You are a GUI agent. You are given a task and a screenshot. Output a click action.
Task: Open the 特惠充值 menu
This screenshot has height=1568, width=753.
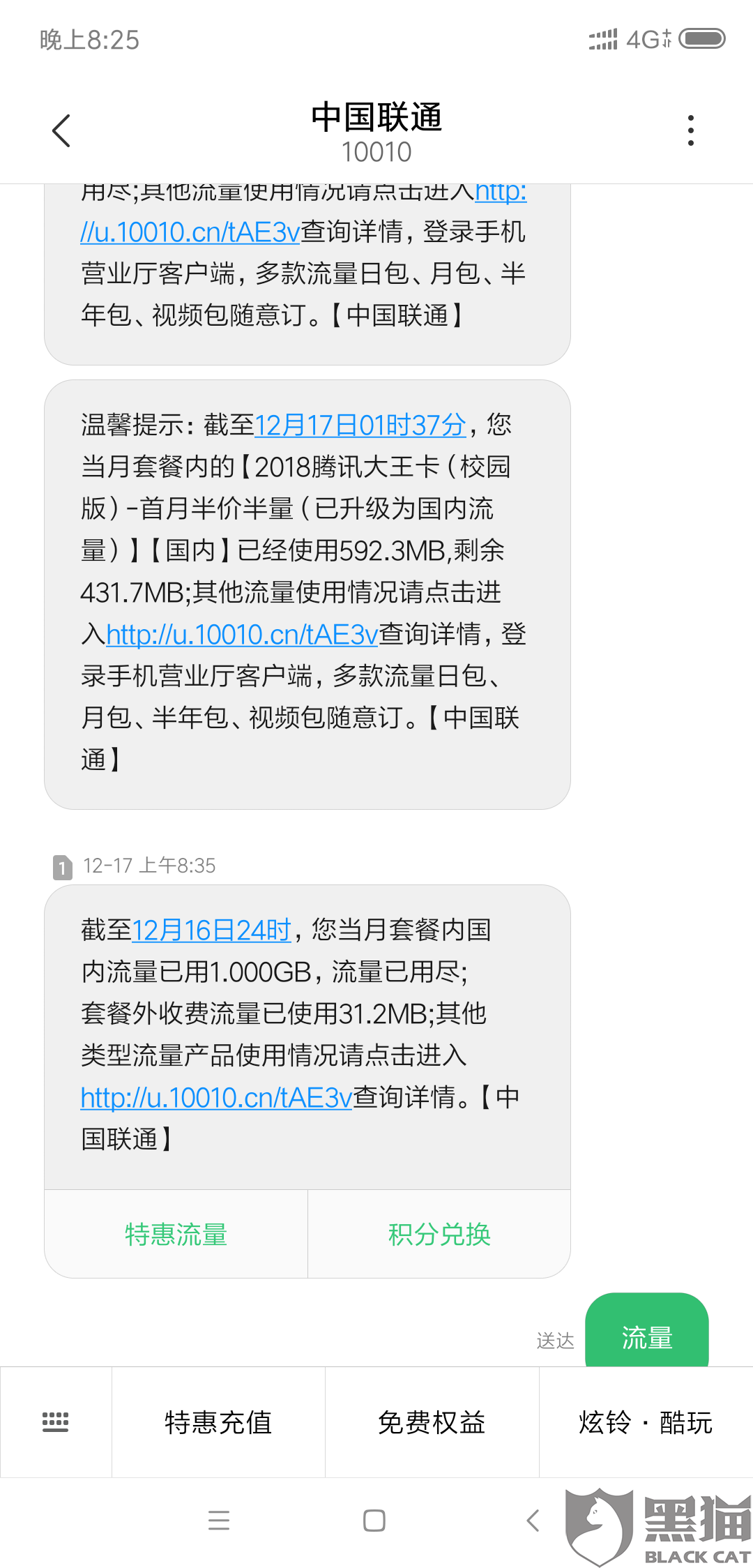(x=218, y=1422)
